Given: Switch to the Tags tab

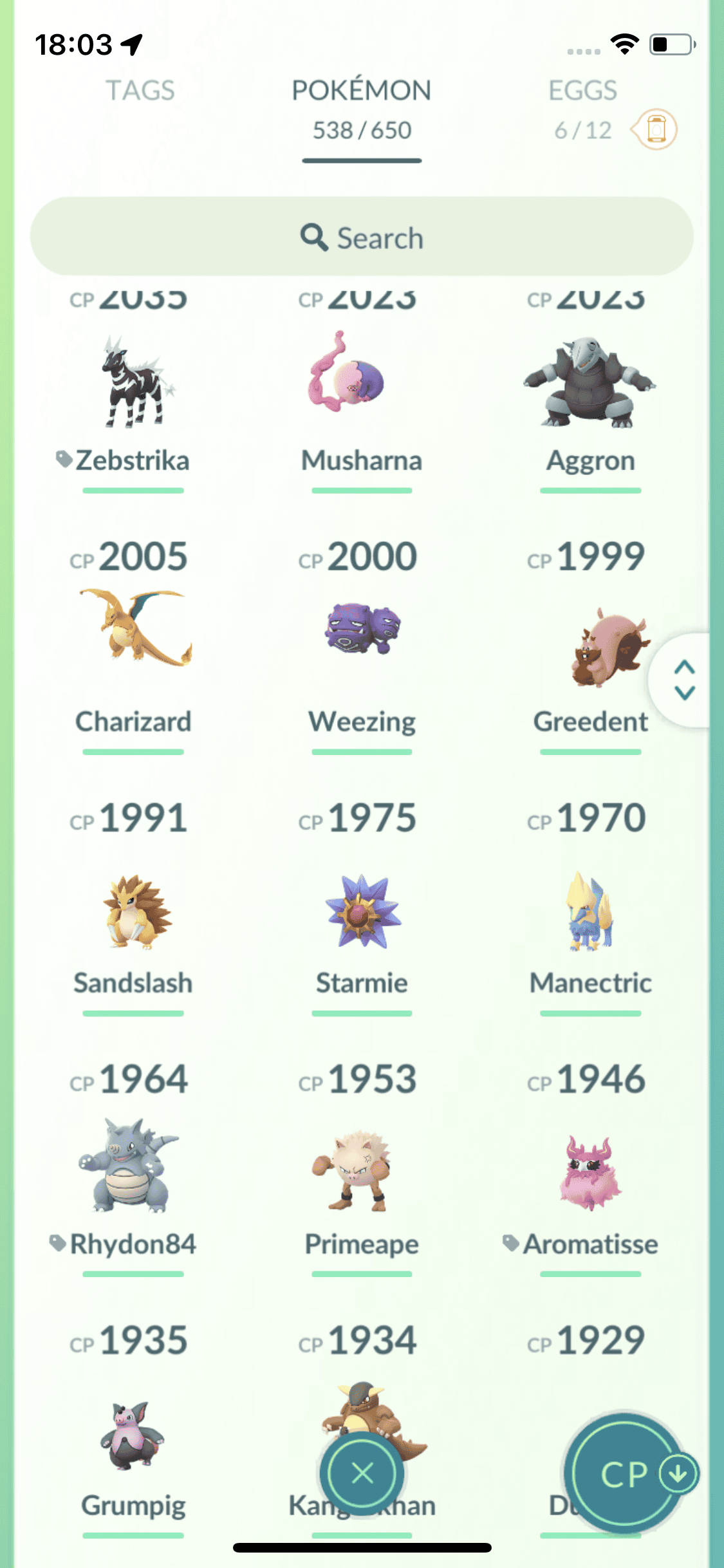Looking at the screenshot, I should tap(140, 91).
